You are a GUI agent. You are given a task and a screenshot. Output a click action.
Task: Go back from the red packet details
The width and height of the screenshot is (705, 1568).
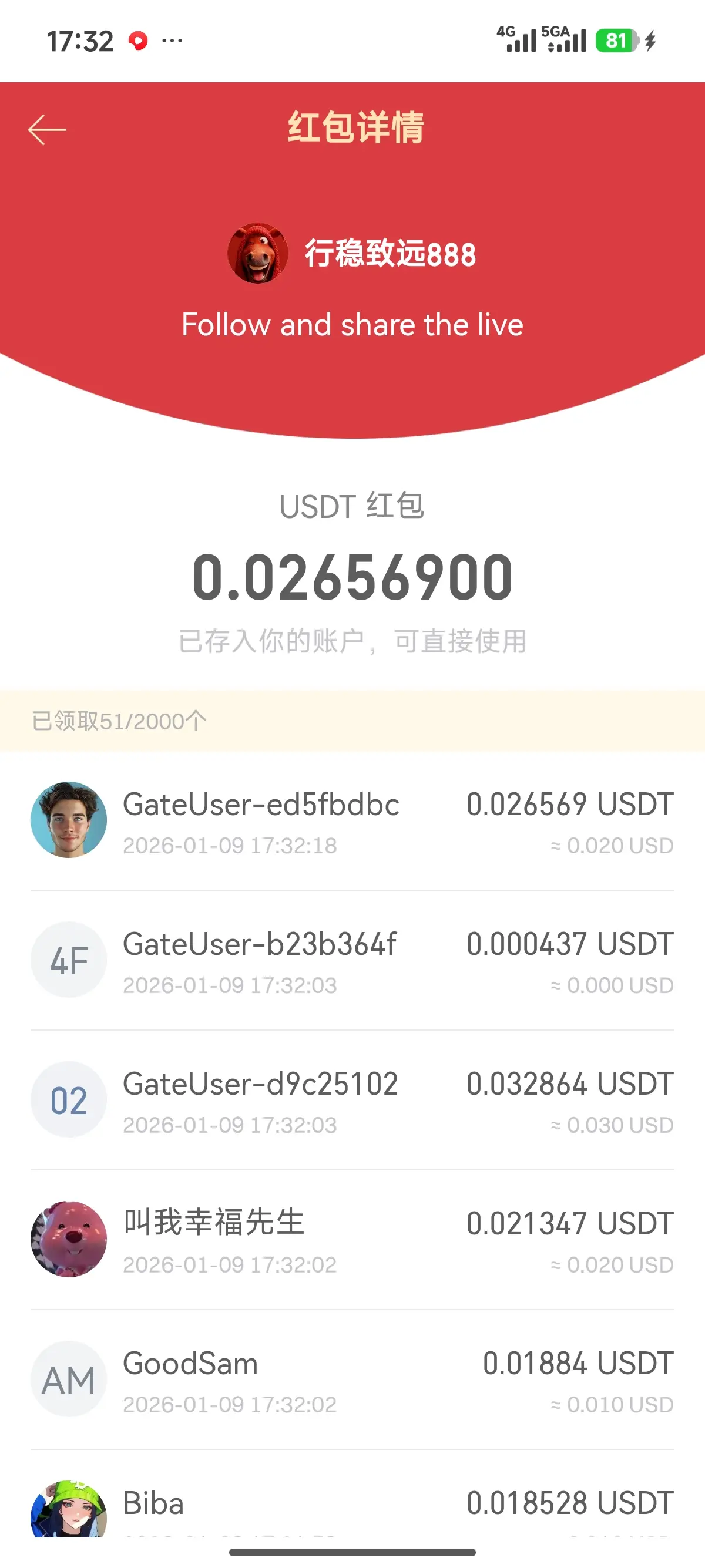click(x=47, y=130)
